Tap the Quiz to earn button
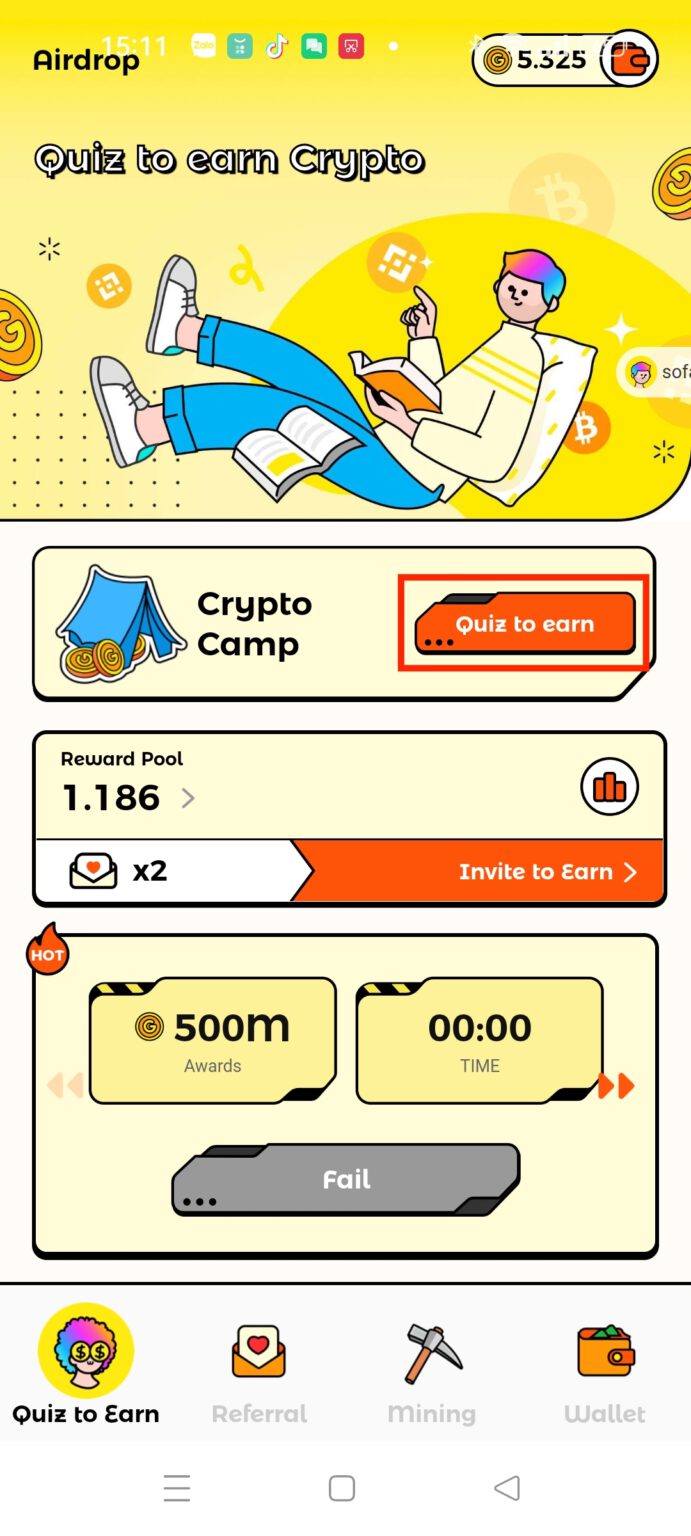The image size is (691, 1536). (525, 623)
